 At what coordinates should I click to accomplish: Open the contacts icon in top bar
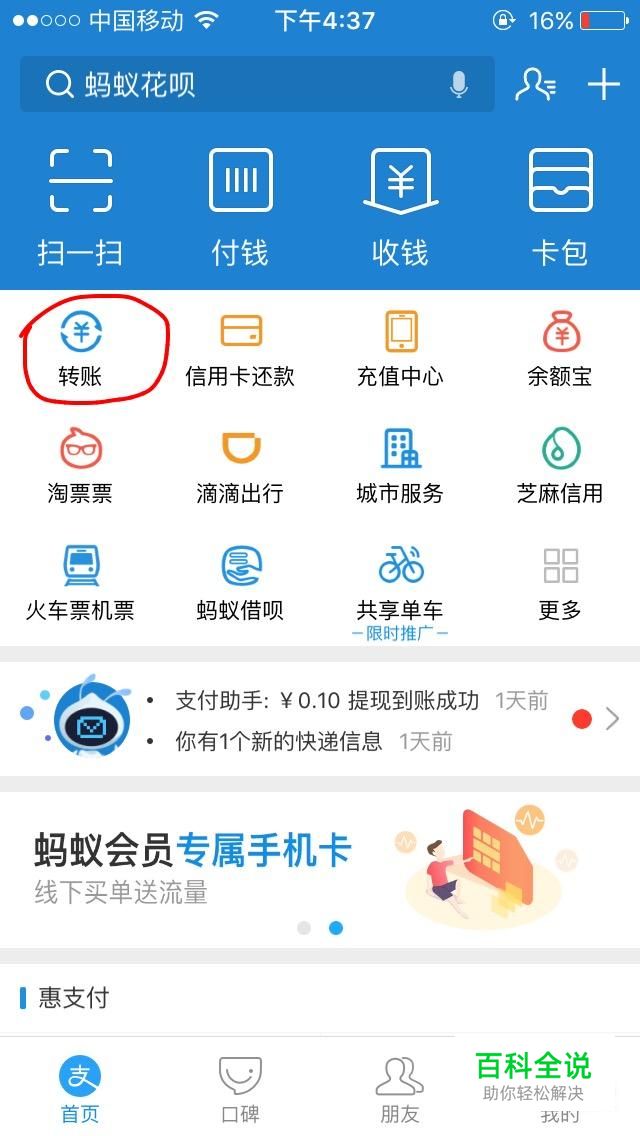pos(535,85)
